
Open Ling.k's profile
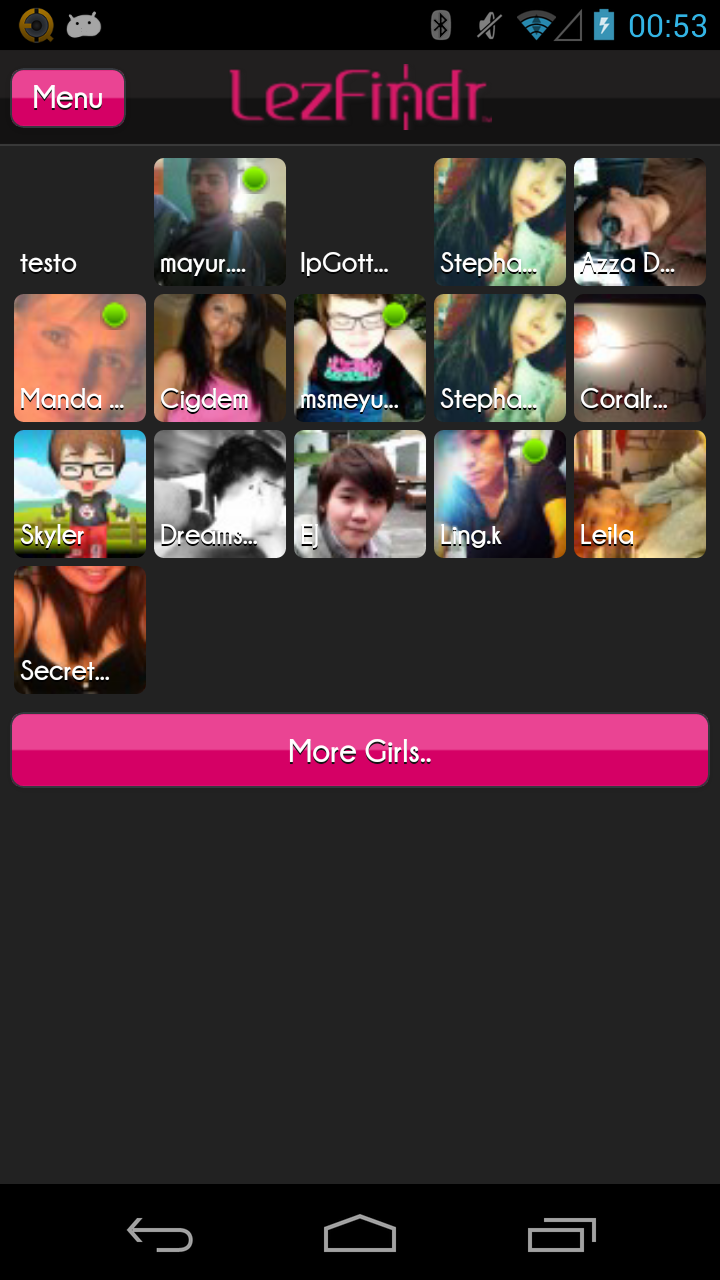tap(500, 494)
